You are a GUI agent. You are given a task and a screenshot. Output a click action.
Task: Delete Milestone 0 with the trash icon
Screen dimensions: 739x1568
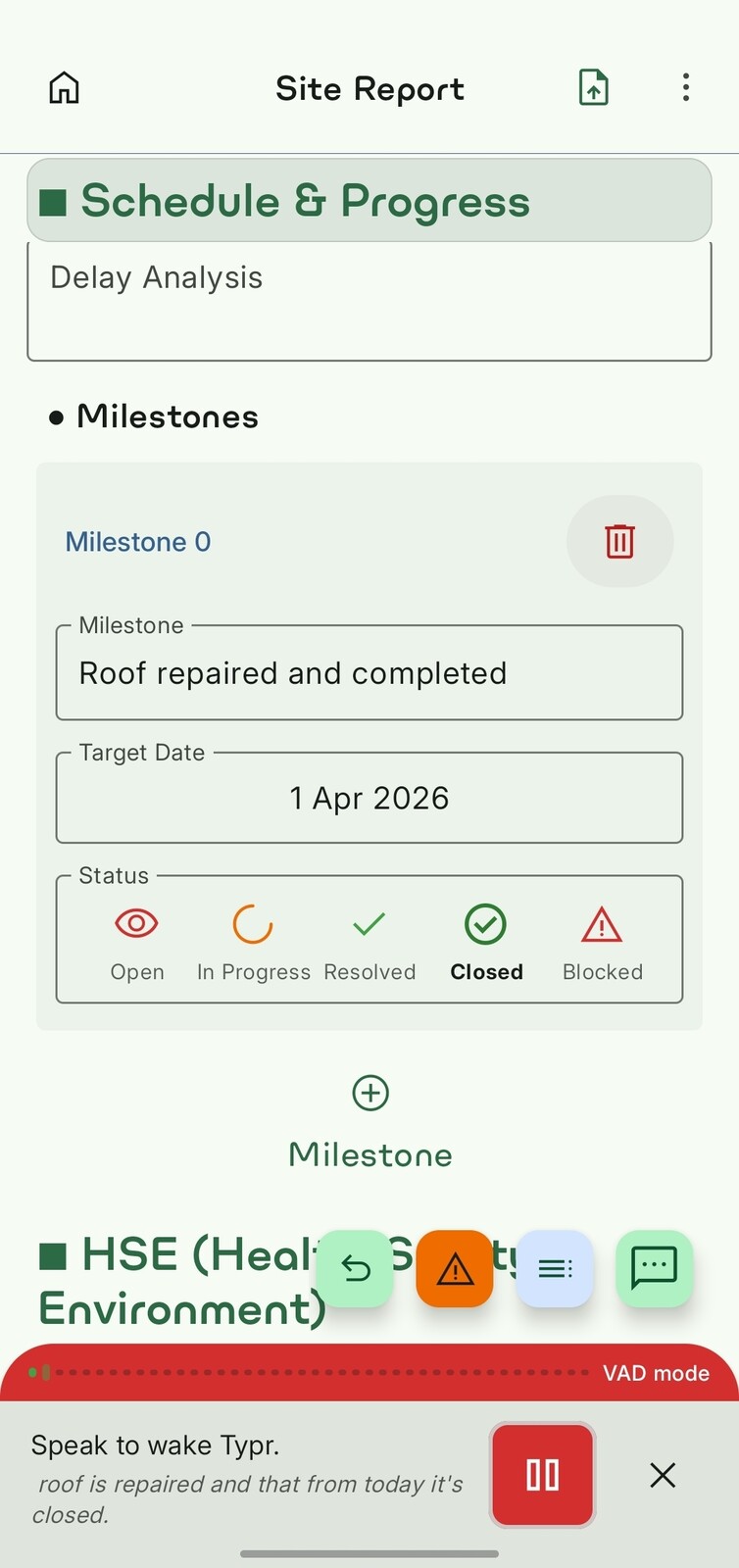(x=619, y=541)
